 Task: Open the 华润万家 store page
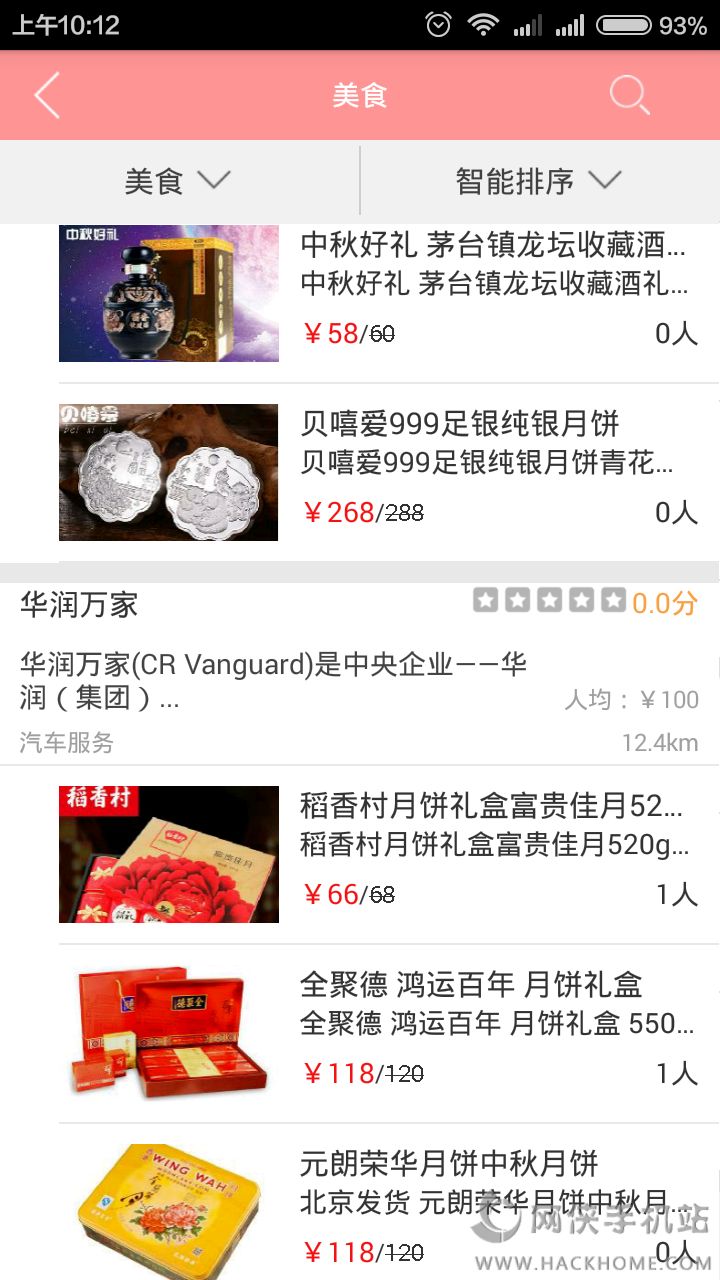pos(360,664)
